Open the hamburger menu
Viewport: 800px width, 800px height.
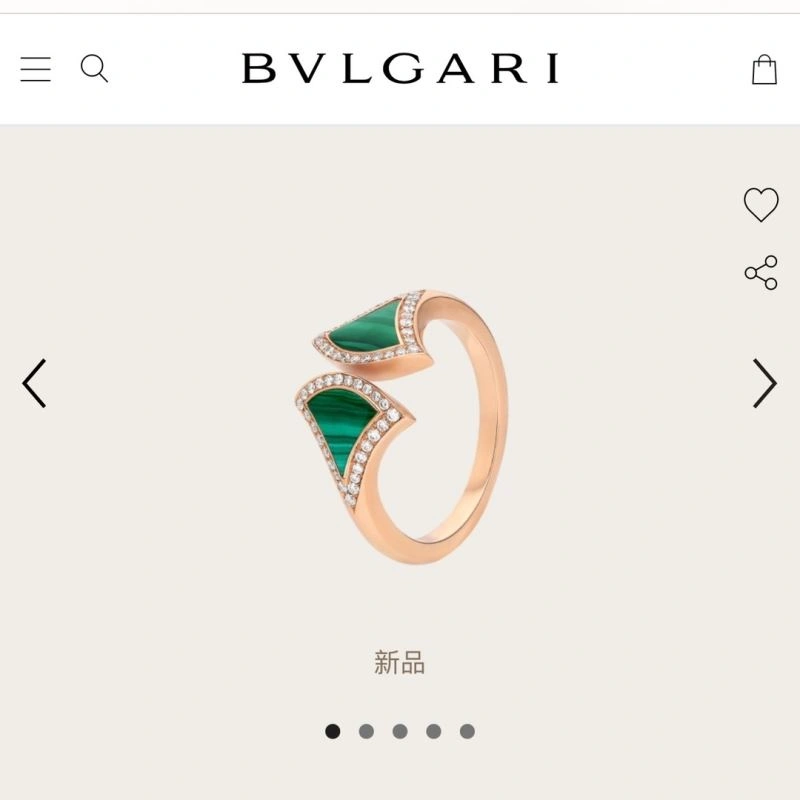click(x=35, y=69)
